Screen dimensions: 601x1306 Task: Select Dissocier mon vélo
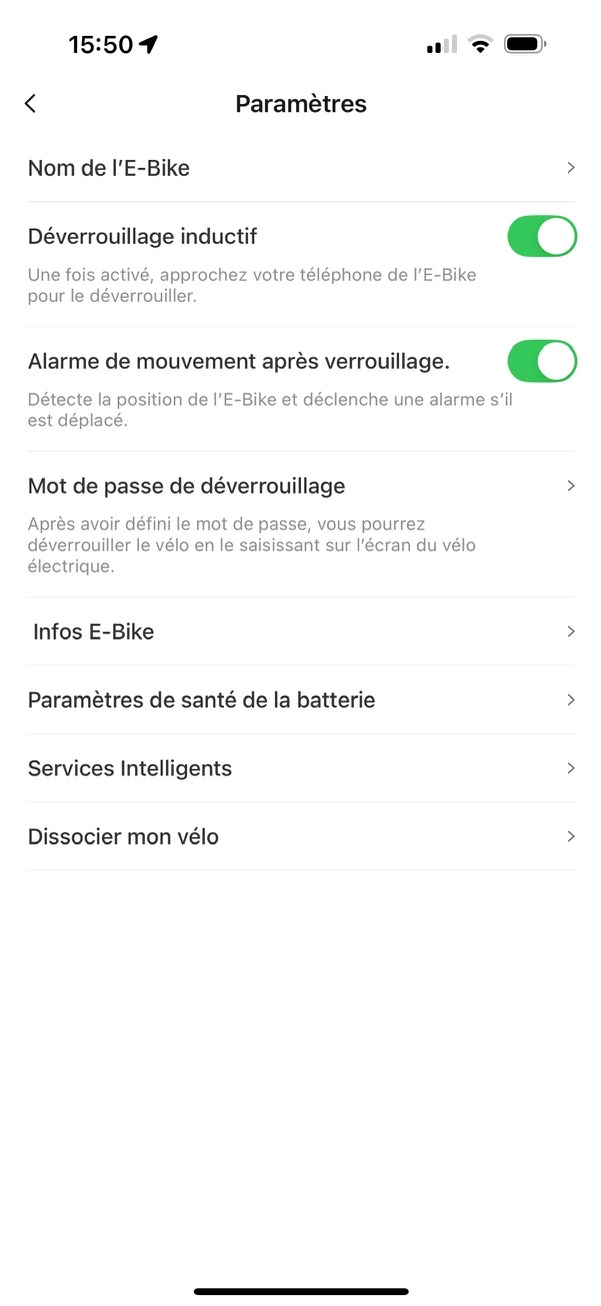(300, 836)
